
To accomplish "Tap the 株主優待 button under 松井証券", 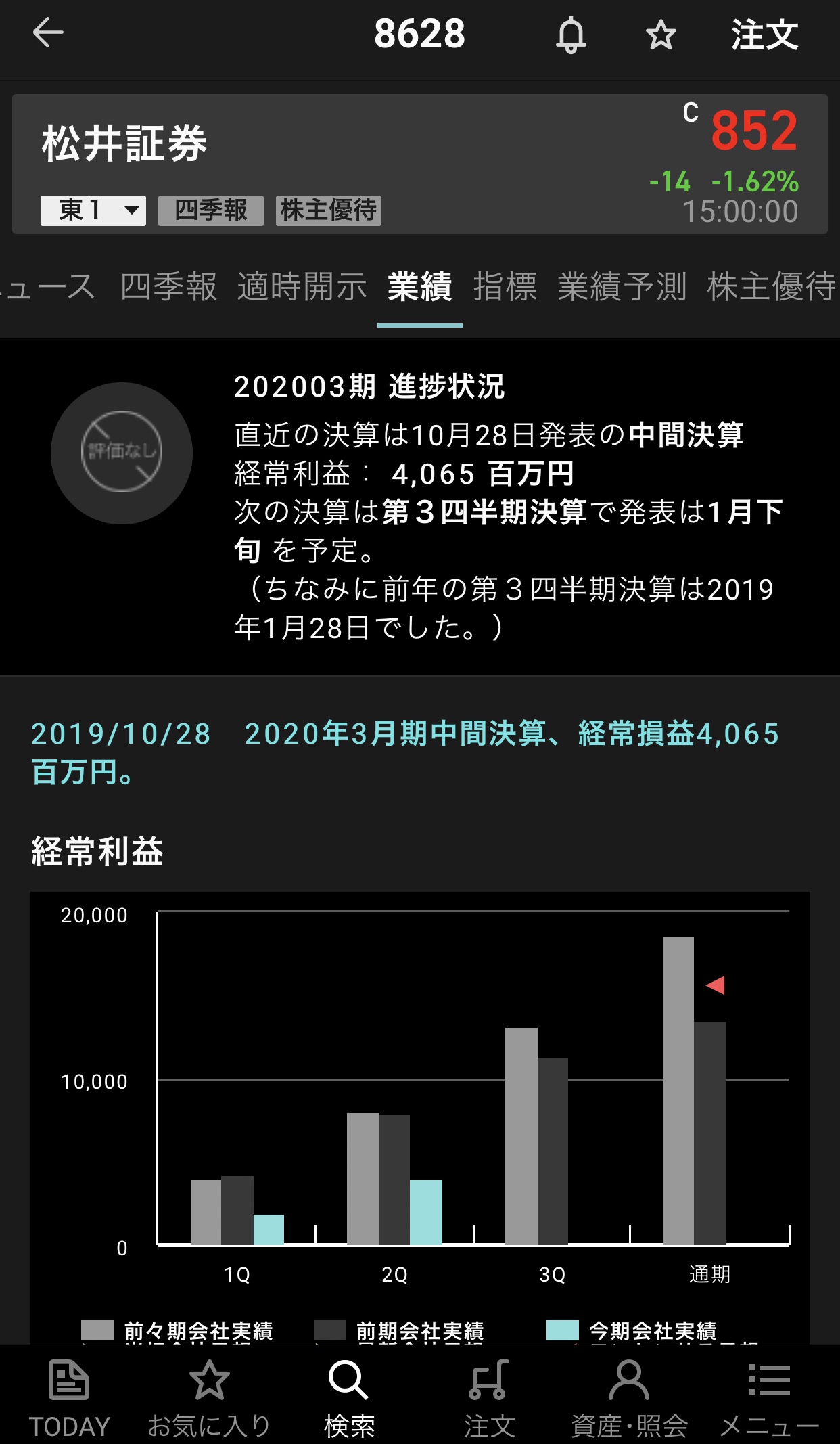I will point(329,210).
